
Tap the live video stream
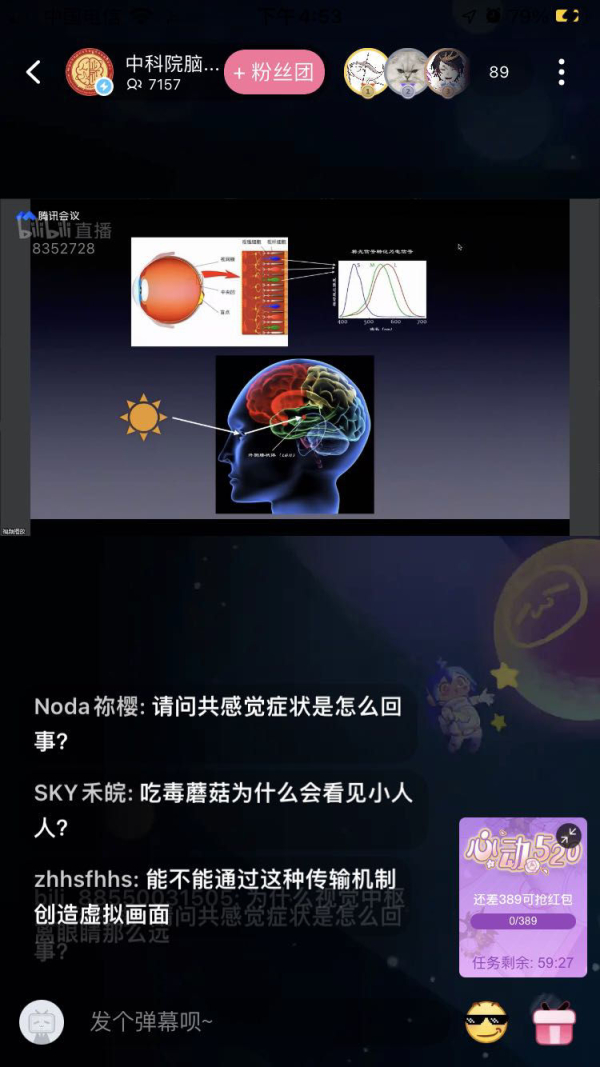(x=300, y=366)
